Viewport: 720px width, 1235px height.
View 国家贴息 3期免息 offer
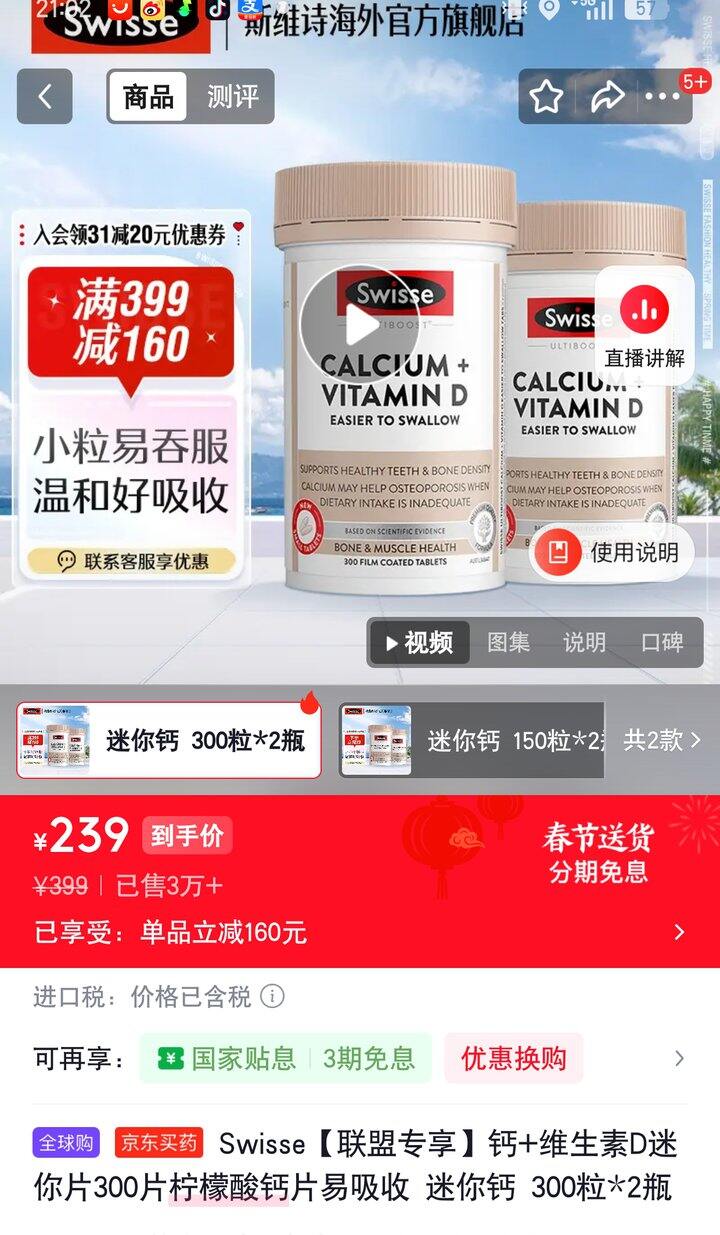(285, 1058)
